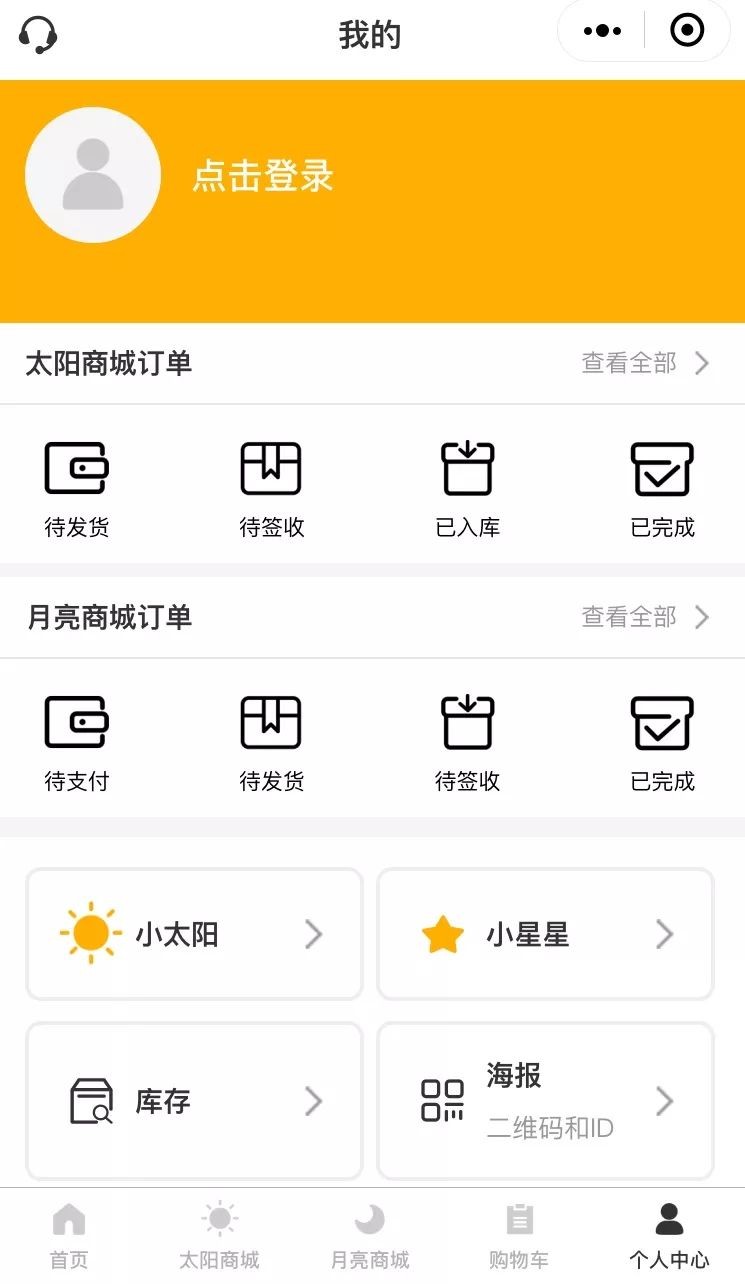The width and height of the screenshot is (745, 1284).
Task: Switch to the 月亮商城 tab
Action: (x=370, y=1236)
